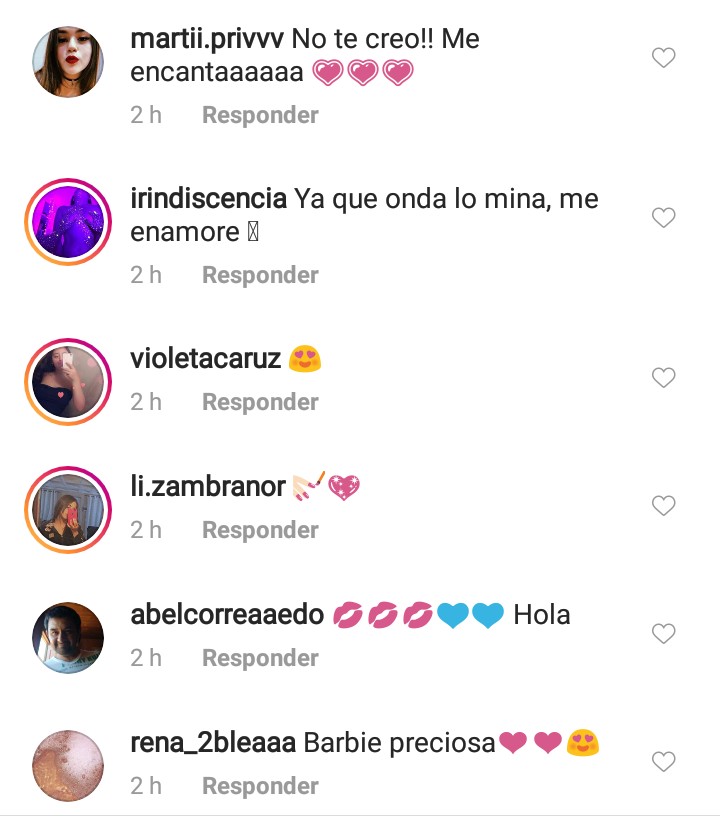Like irindiscencia's comment
The height and width of the screenshot is (816, 720).
pos(664,217)
